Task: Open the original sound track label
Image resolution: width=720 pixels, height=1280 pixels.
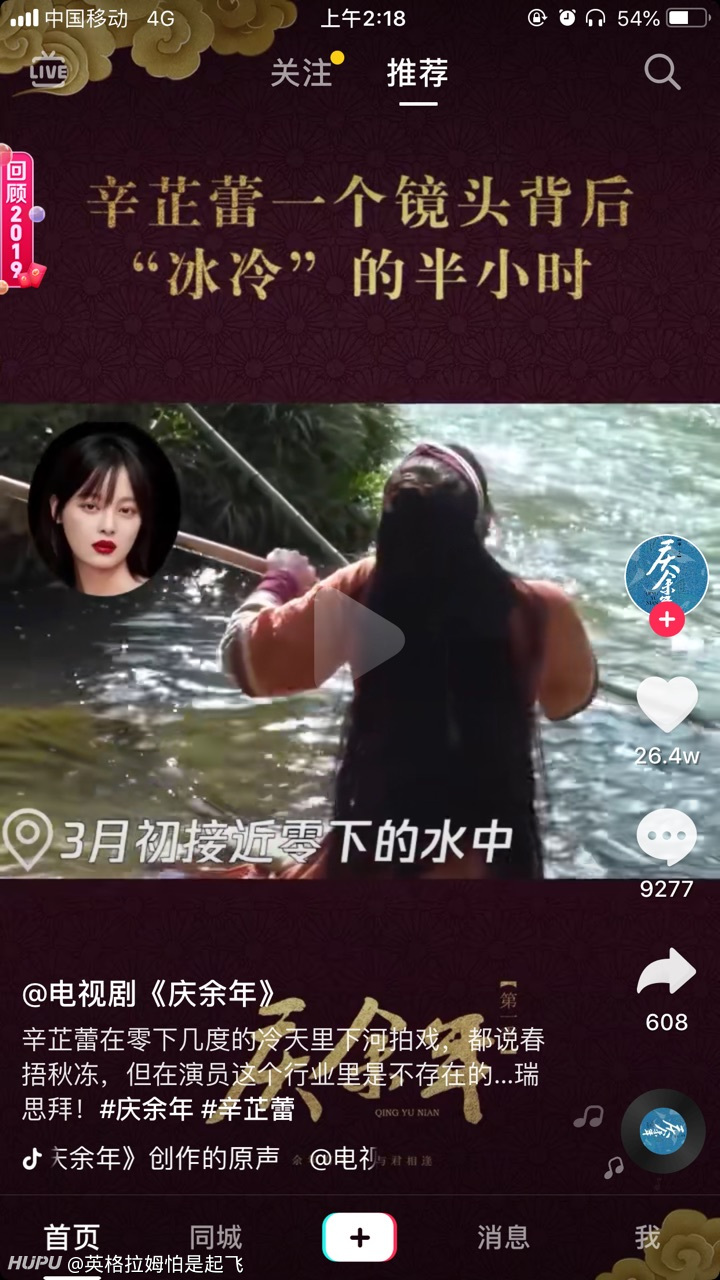Action: pyautogui.click(x=200, y=1158)
